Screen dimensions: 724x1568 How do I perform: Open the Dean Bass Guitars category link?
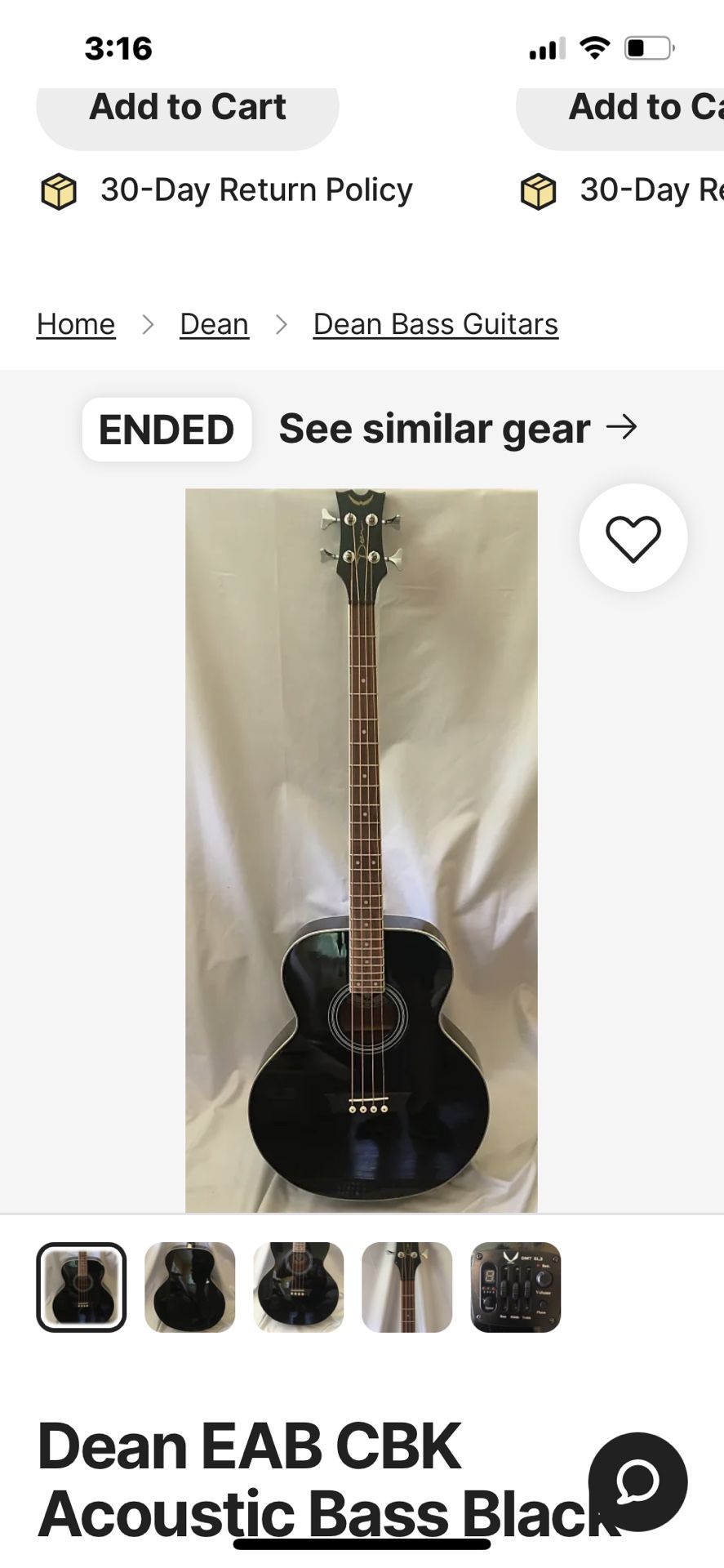(435, 324)
